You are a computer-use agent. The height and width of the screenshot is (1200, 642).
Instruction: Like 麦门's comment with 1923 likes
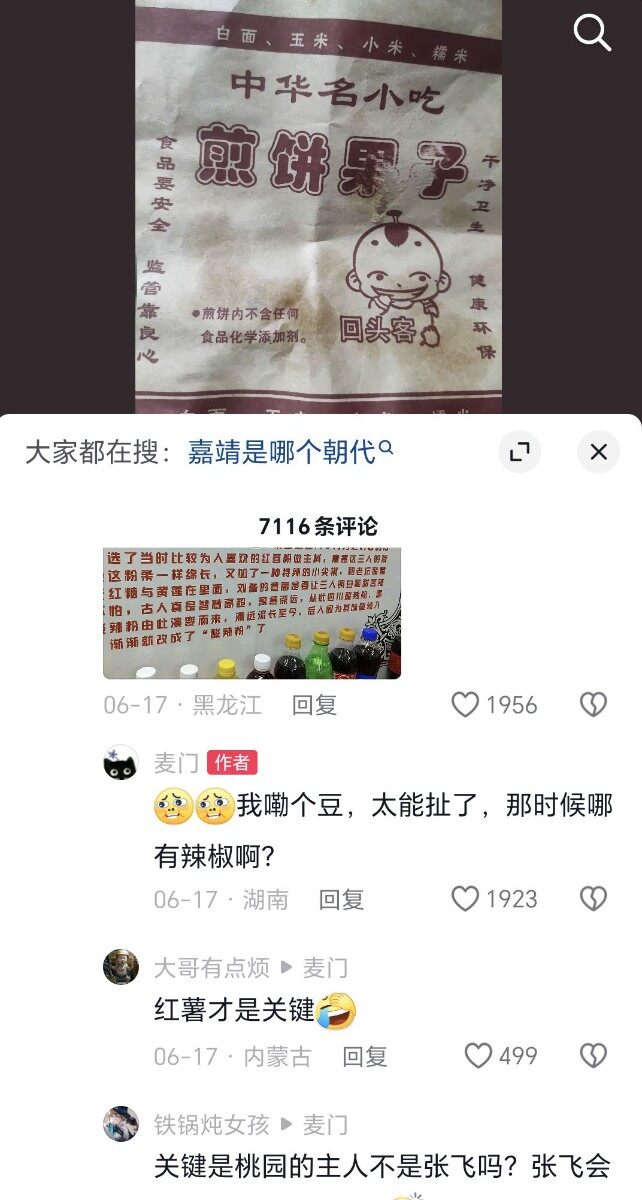[465, 899]
